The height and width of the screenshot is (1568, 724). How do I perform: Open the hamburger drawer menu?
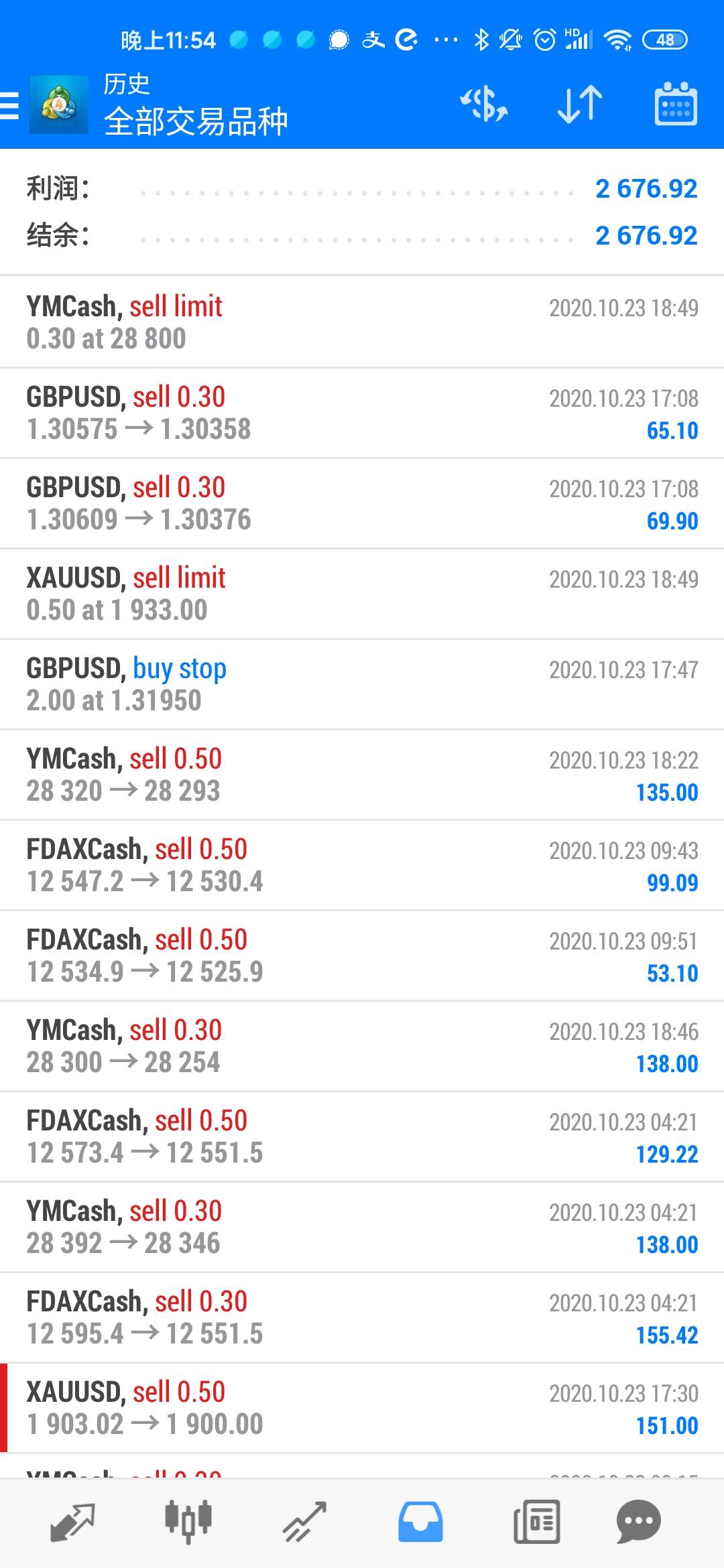tap(9, 106)
